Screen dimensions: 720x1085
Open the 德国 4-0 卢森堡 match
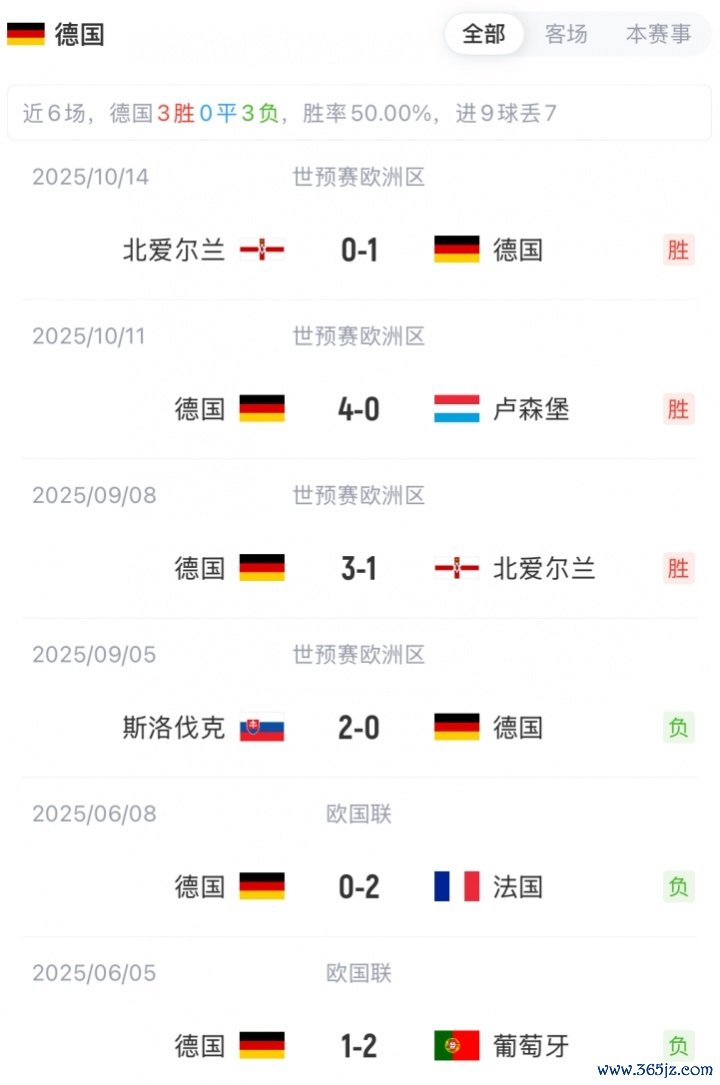(x=359, y=408)
